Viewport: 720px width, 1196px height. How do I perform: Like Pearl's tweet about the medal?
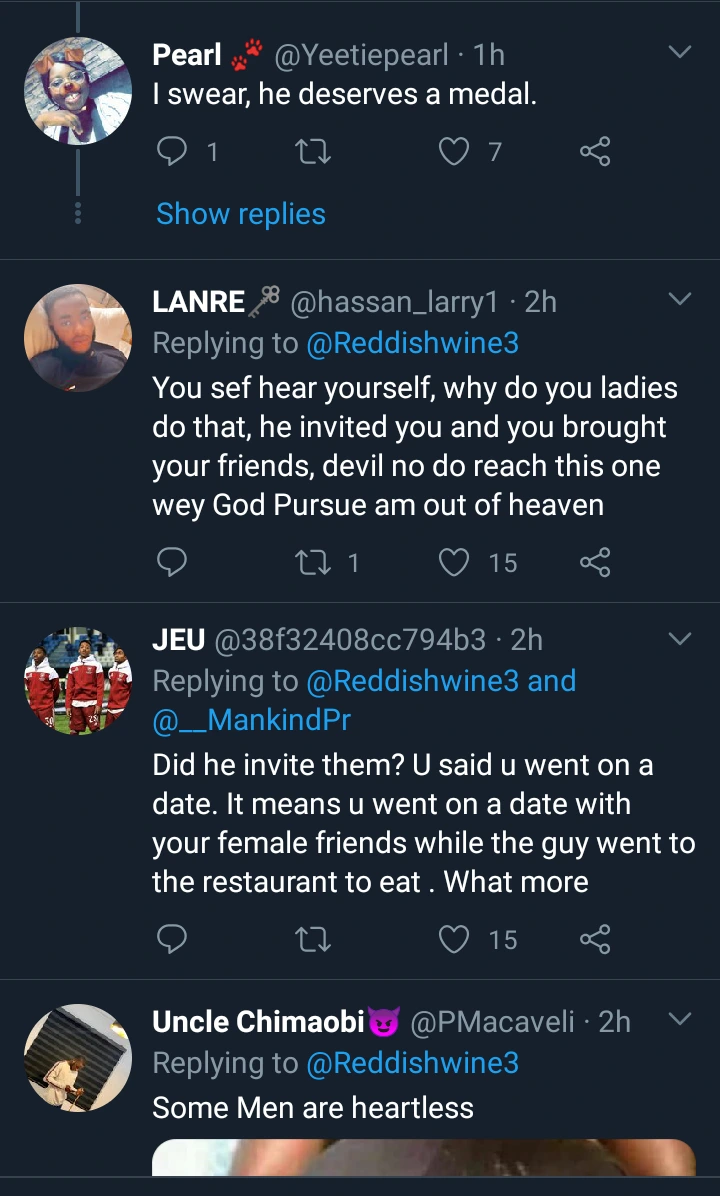pos(456,152)
